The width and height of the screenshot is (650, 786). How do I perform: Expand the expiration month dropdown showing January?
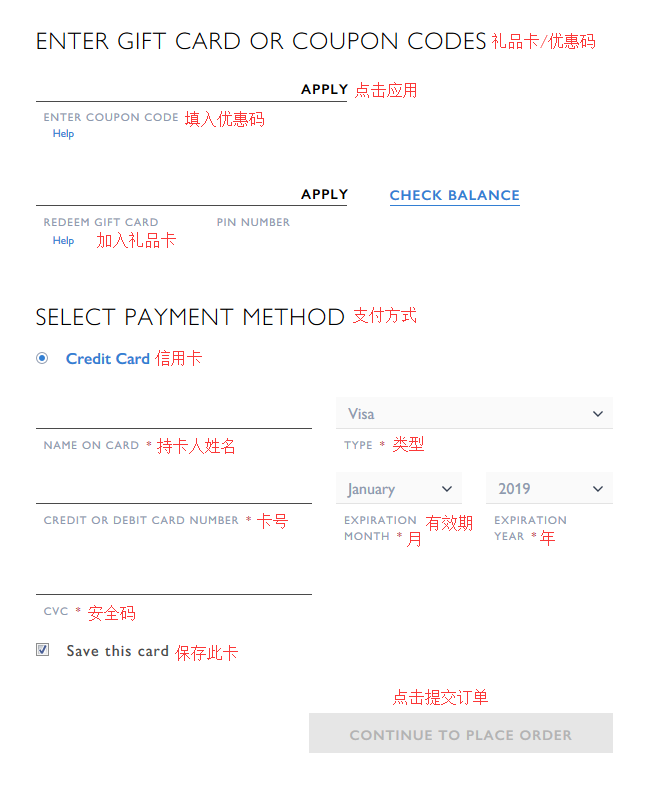[399, 489]
